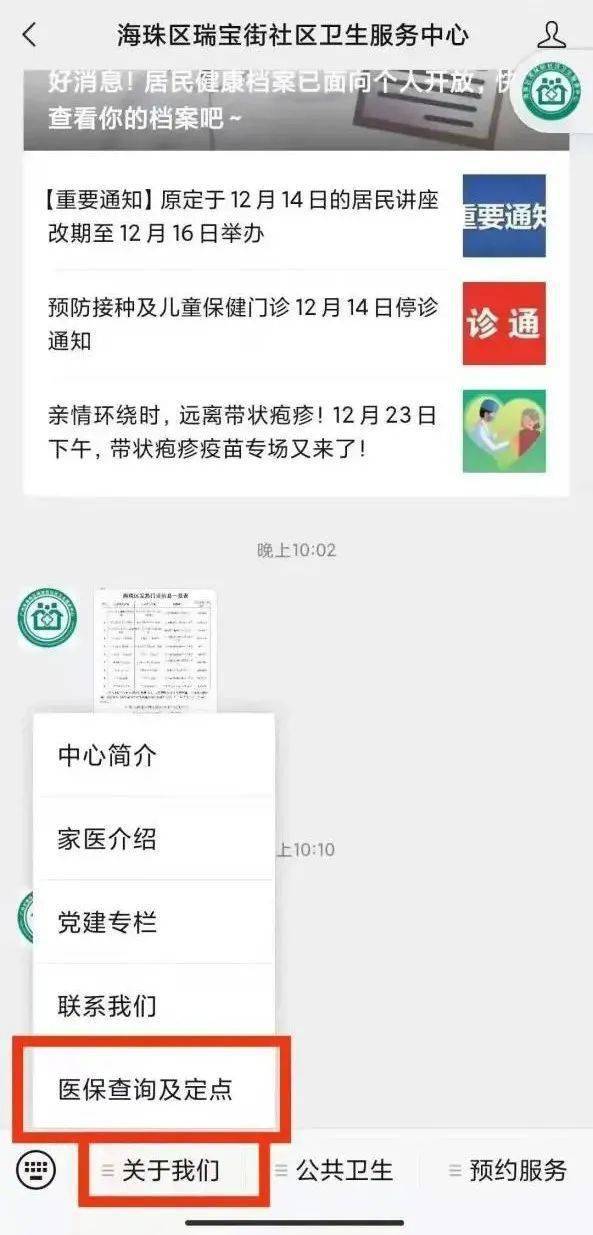Viewport: 593px width, 1235px height.
Task: Open the 重要通知 lecture rescheduled article
Action: 296,217
